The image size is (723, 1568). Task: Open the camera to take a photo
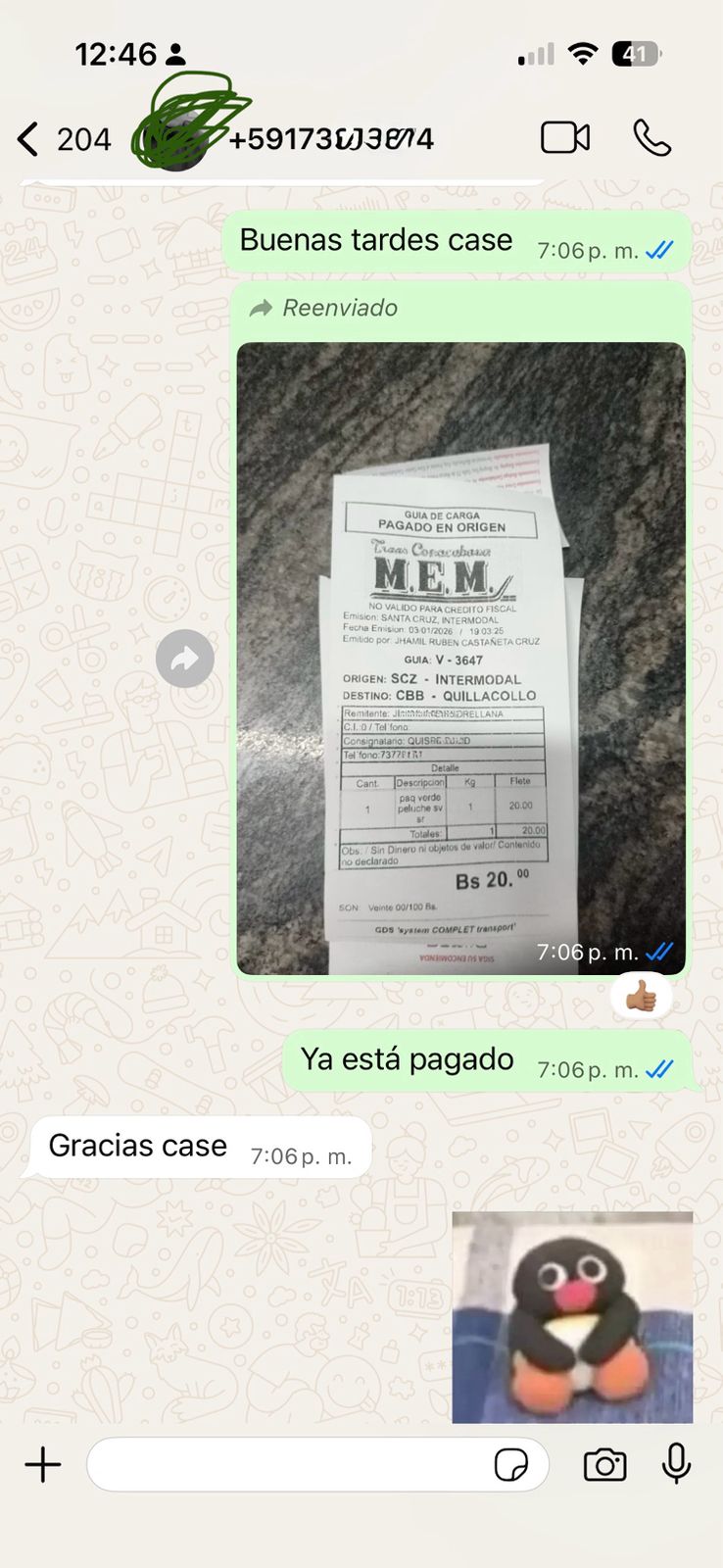coord(604,1465)
